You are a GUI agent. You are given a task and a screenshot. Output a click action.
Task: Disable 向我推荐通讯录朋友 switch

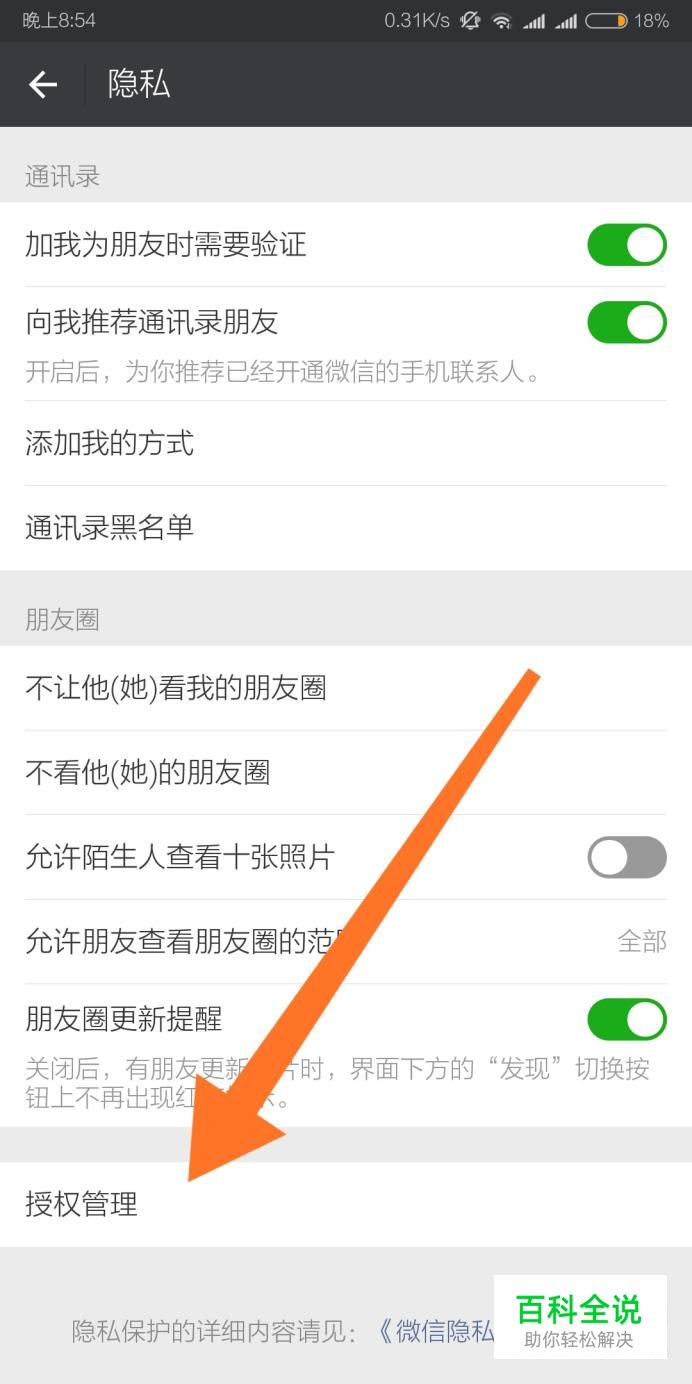click(626, 322)
